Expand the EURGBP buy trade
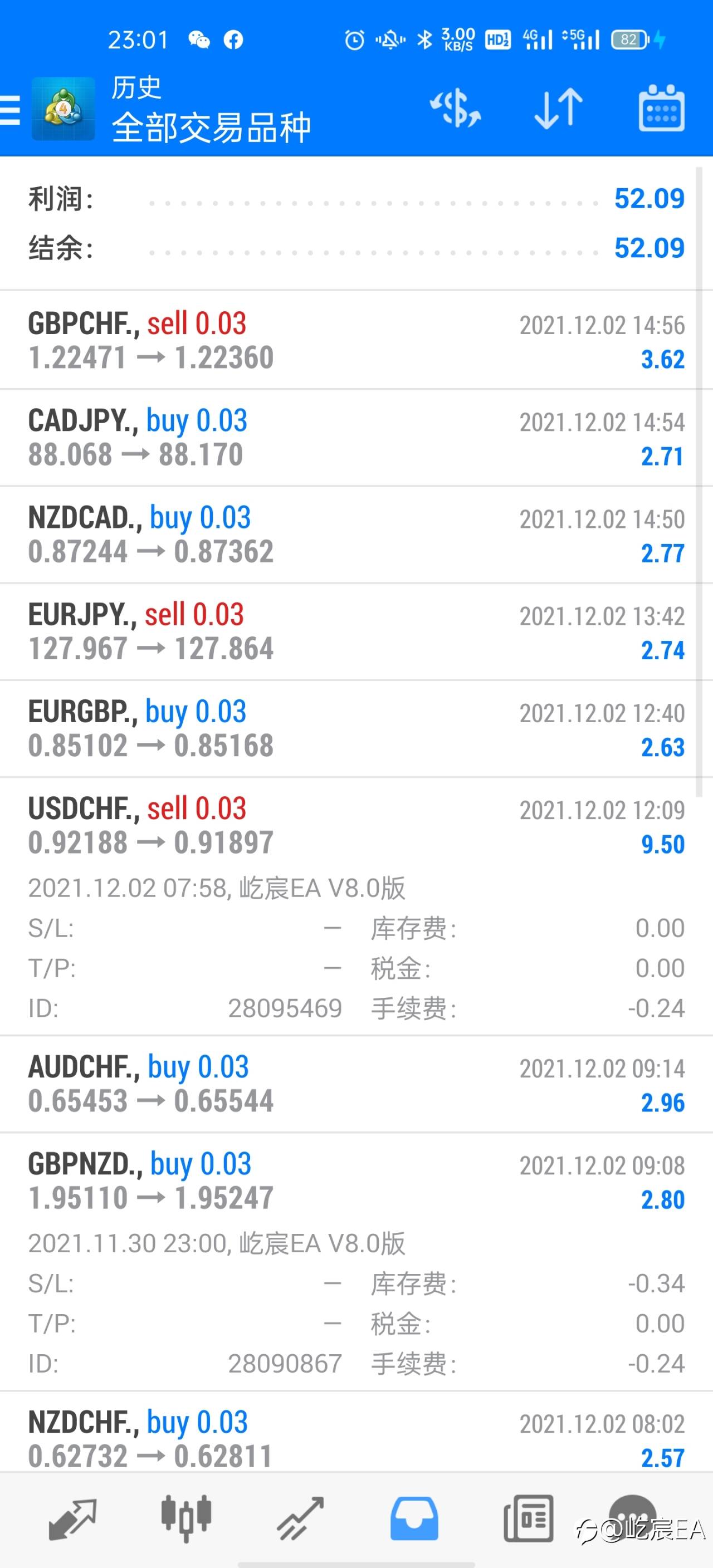The image size is (713, 1568). (356, 729)
